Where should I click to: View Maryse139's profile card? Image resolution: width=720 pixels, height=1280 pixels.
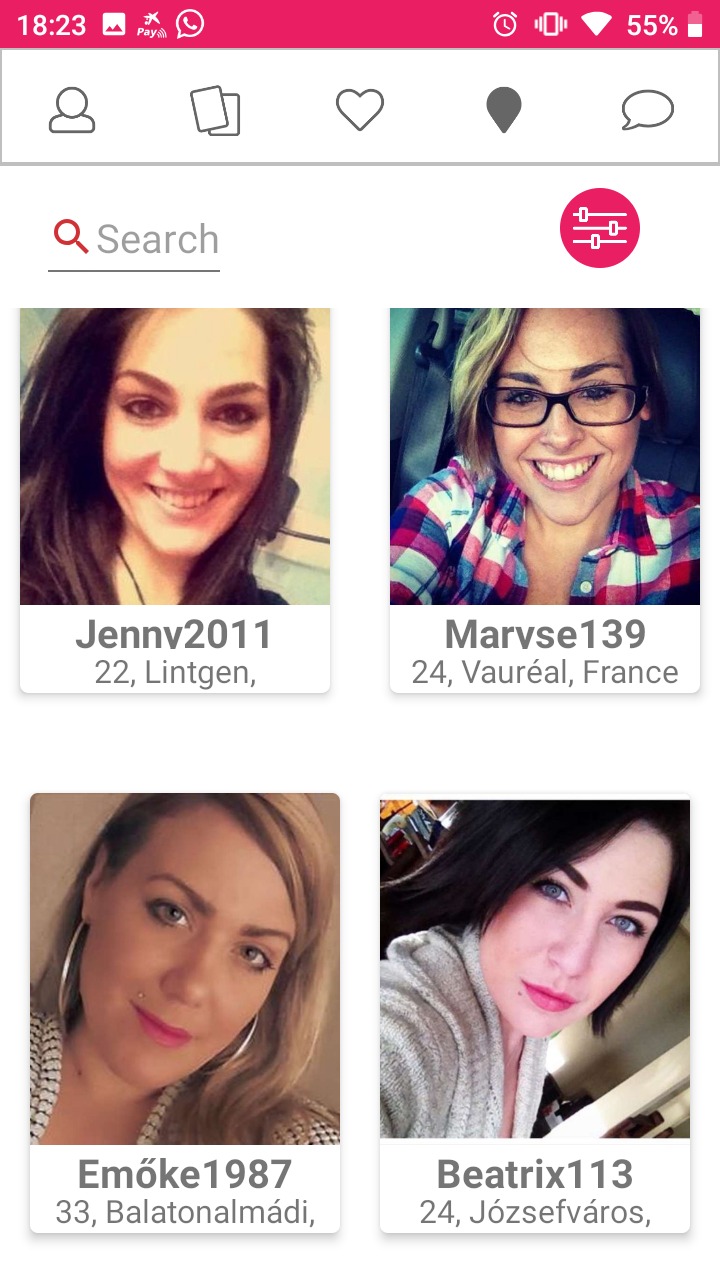545,500
